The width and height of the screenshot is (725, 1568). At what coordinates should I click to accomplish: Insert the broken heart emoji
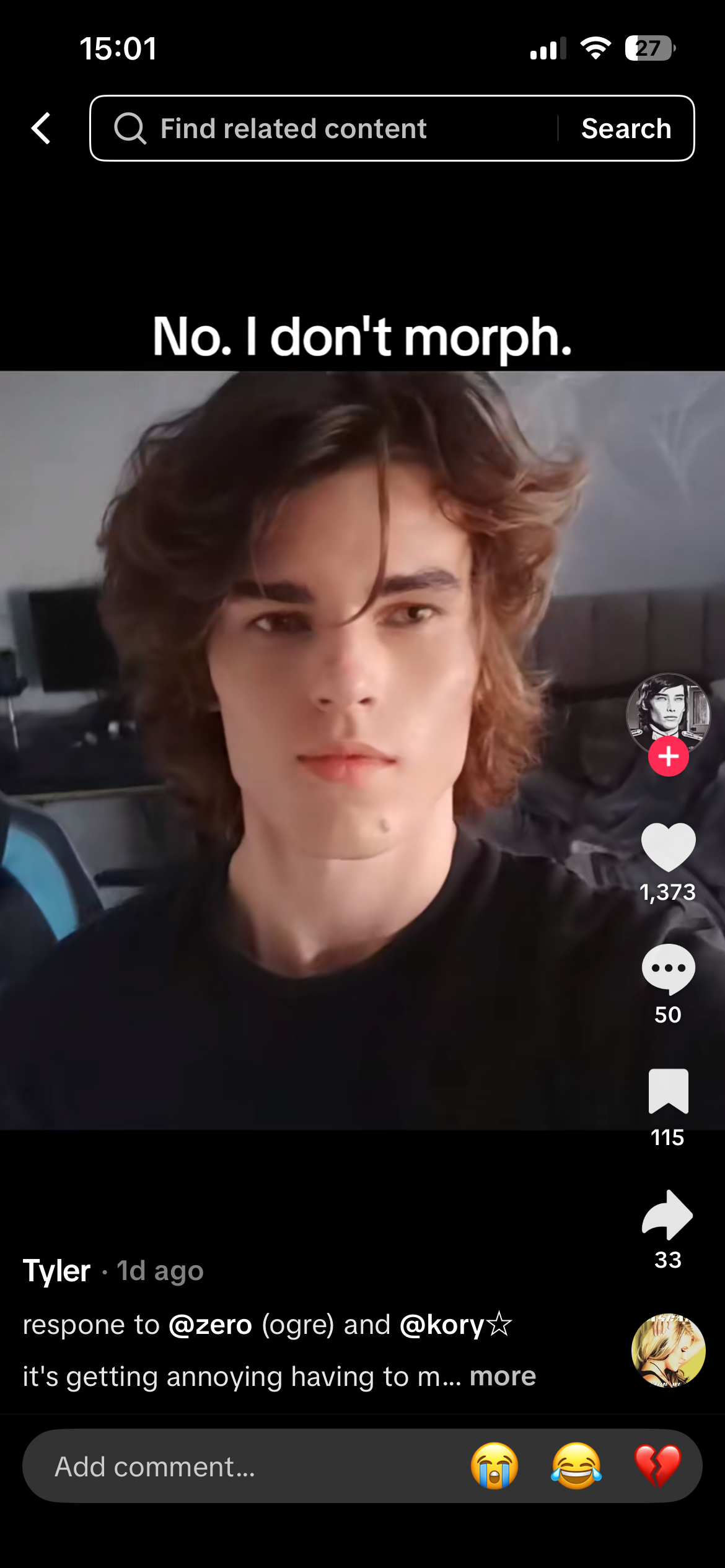(657, 1466)
